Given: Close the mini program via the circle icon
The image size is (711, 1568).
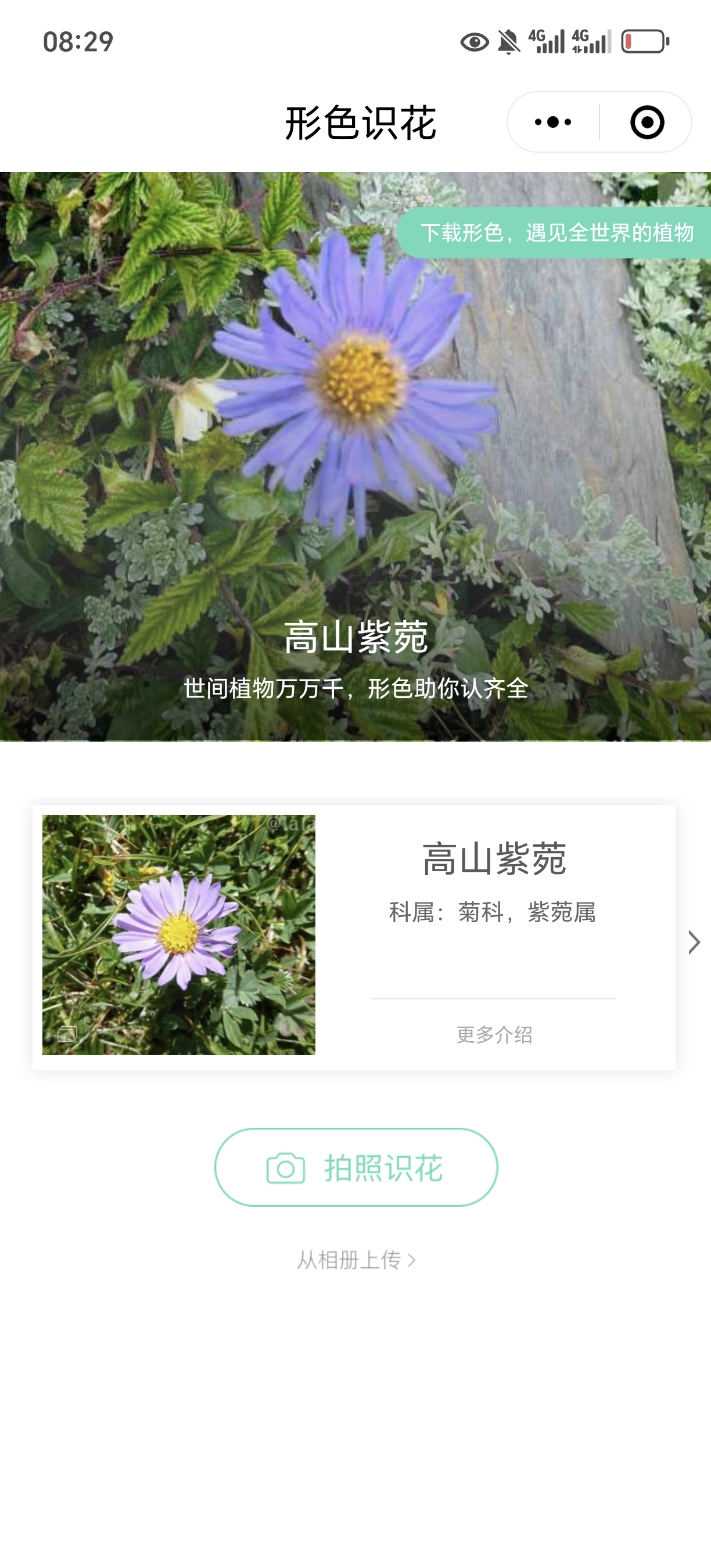Looking at the screenshot, I should pos(647,123).
